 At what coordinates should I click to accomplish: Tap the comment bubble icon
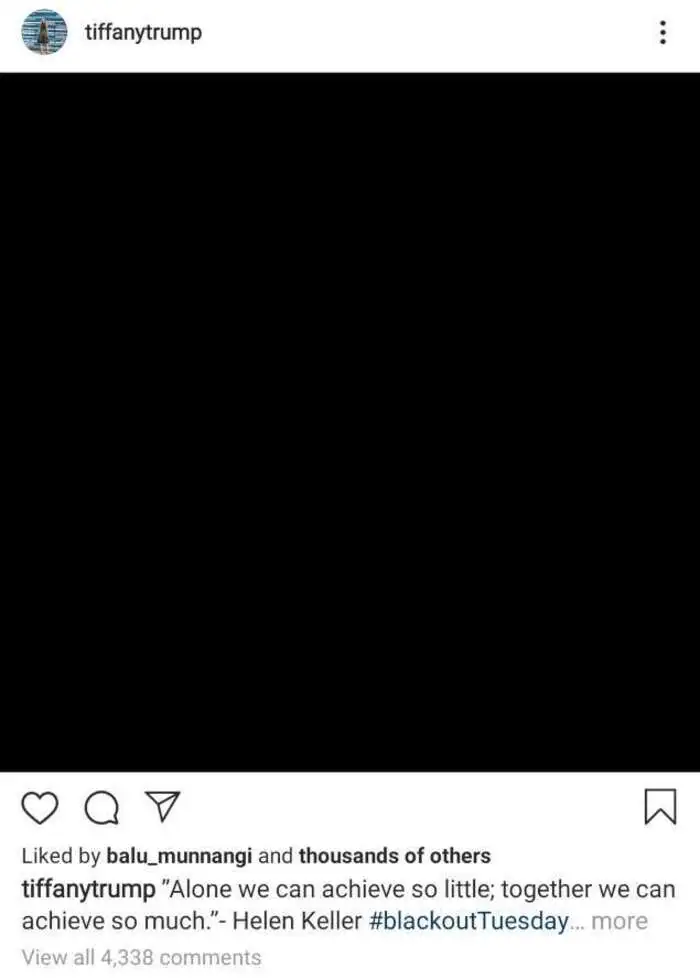click(100, 806)
